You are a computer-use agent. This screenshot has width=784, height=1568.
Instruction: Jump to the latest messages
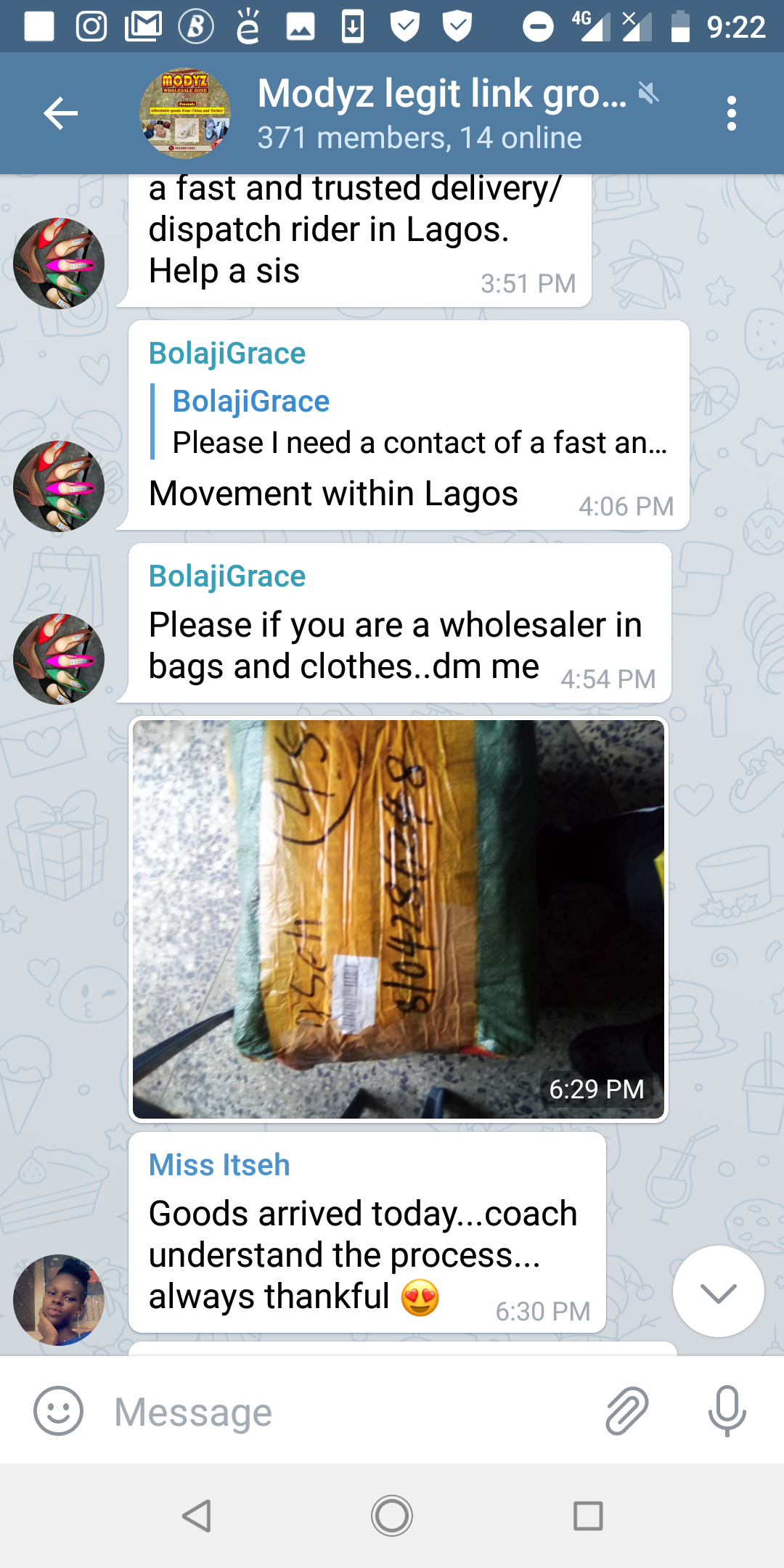tap(718, 1291)
